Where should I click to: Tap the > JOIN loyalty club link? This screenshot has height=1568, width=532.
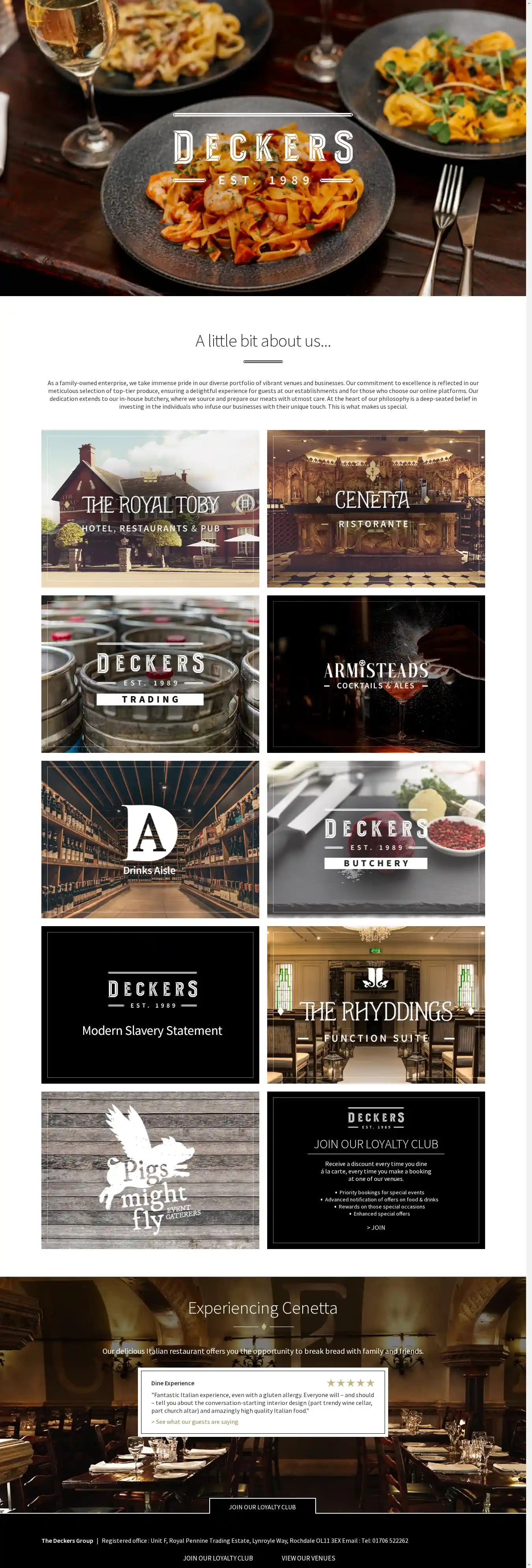[376, 1228]
